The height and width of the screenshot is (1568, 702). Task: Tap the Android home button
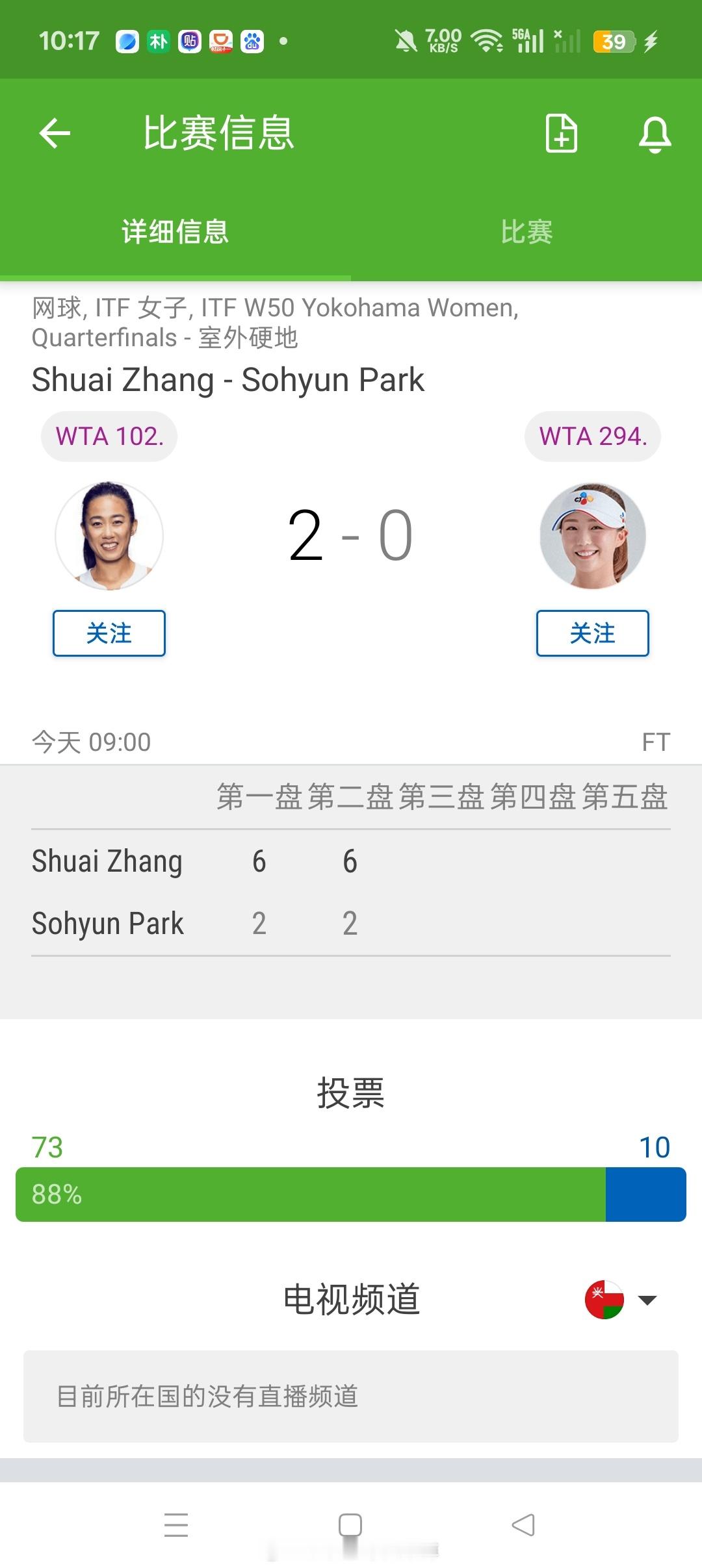pyautogui.click(x=350, y=1524)
